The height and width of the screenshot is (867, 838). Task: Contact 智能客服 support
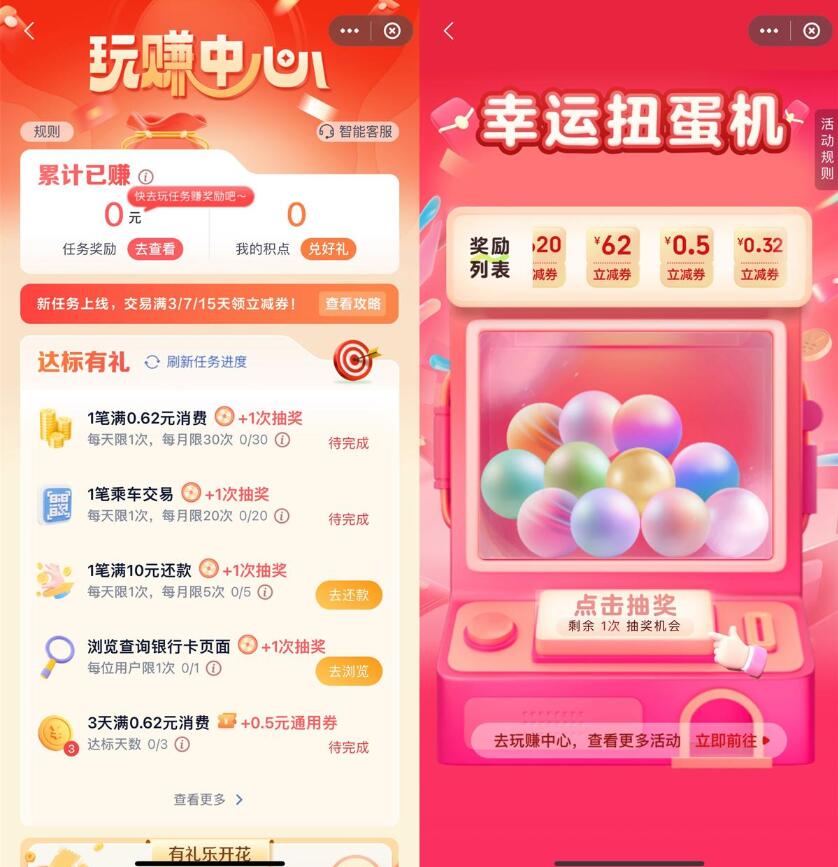356,131
